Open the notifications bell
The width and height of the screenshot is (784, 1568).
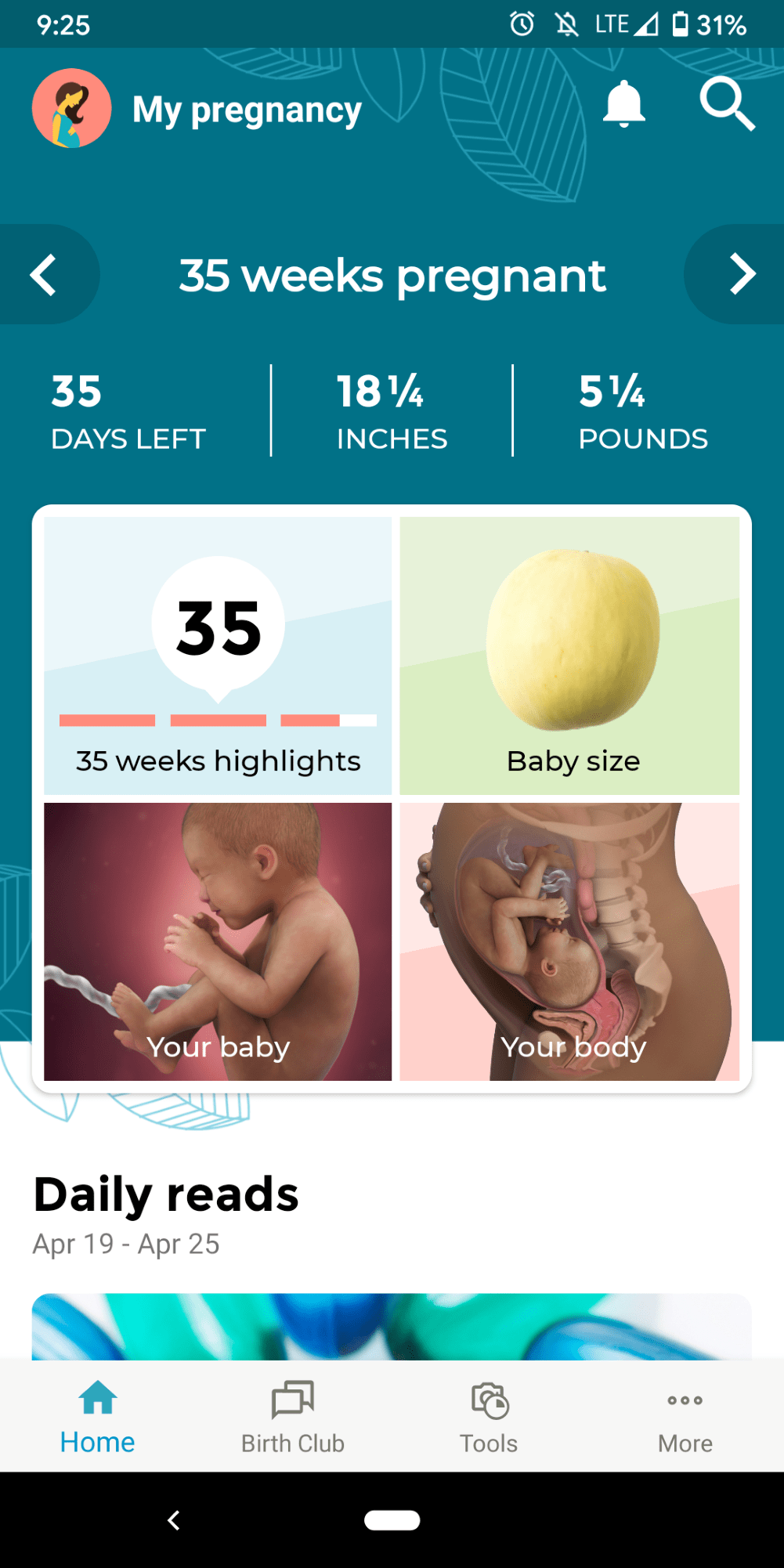[x=623, y=103]
